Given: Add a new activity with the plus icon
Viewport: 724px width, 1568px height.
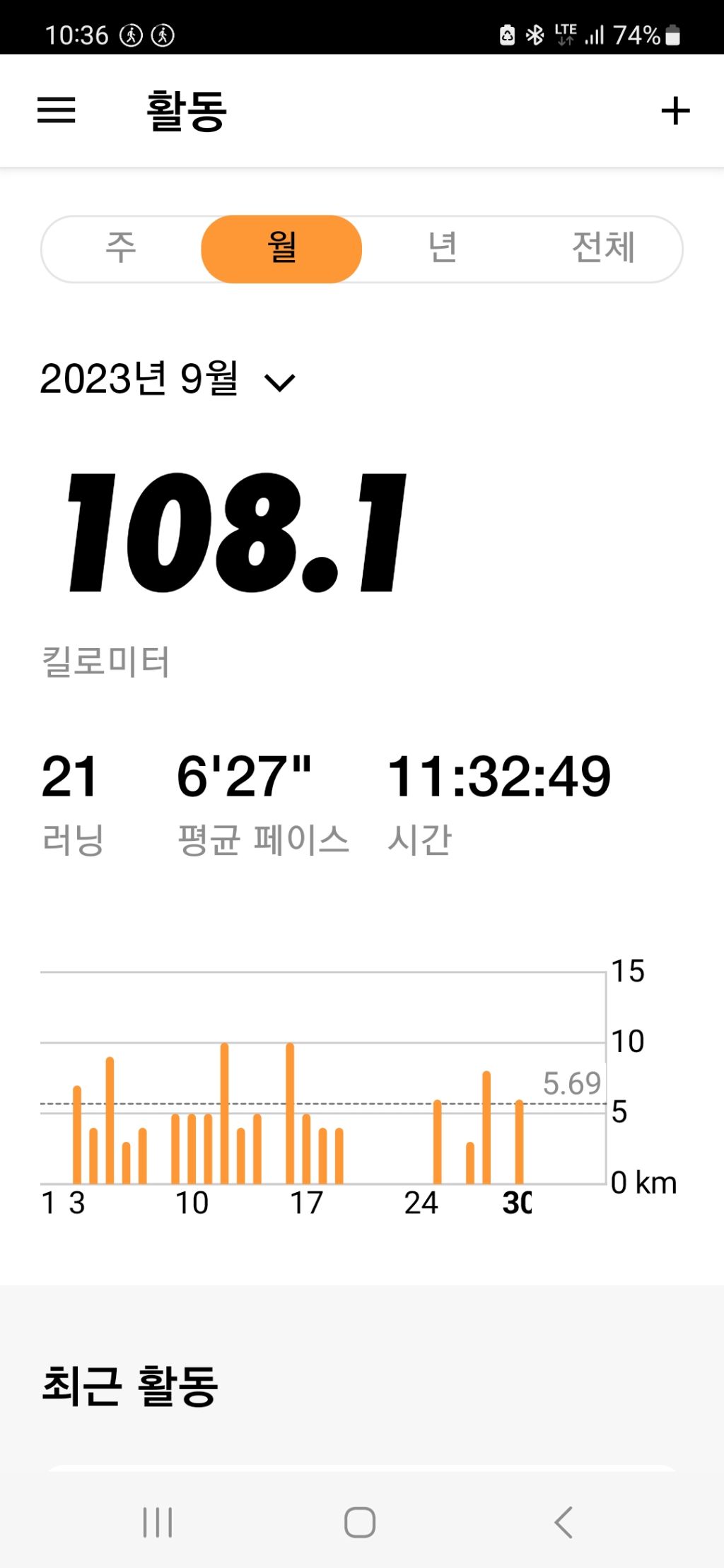Looking at the screenshot, I should click(x=677, y=110).
